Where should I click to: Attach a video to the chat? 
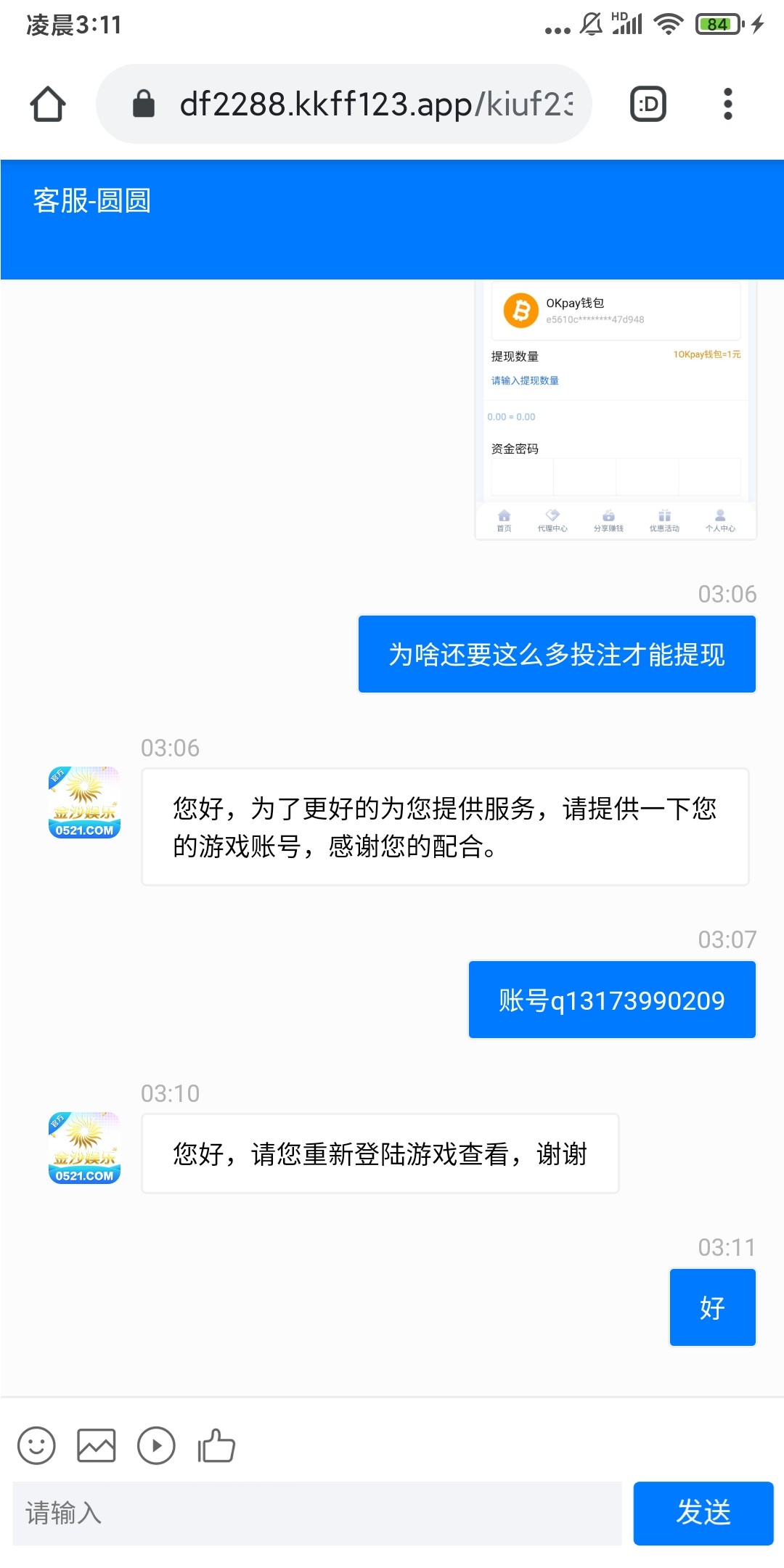[156, 1445]
